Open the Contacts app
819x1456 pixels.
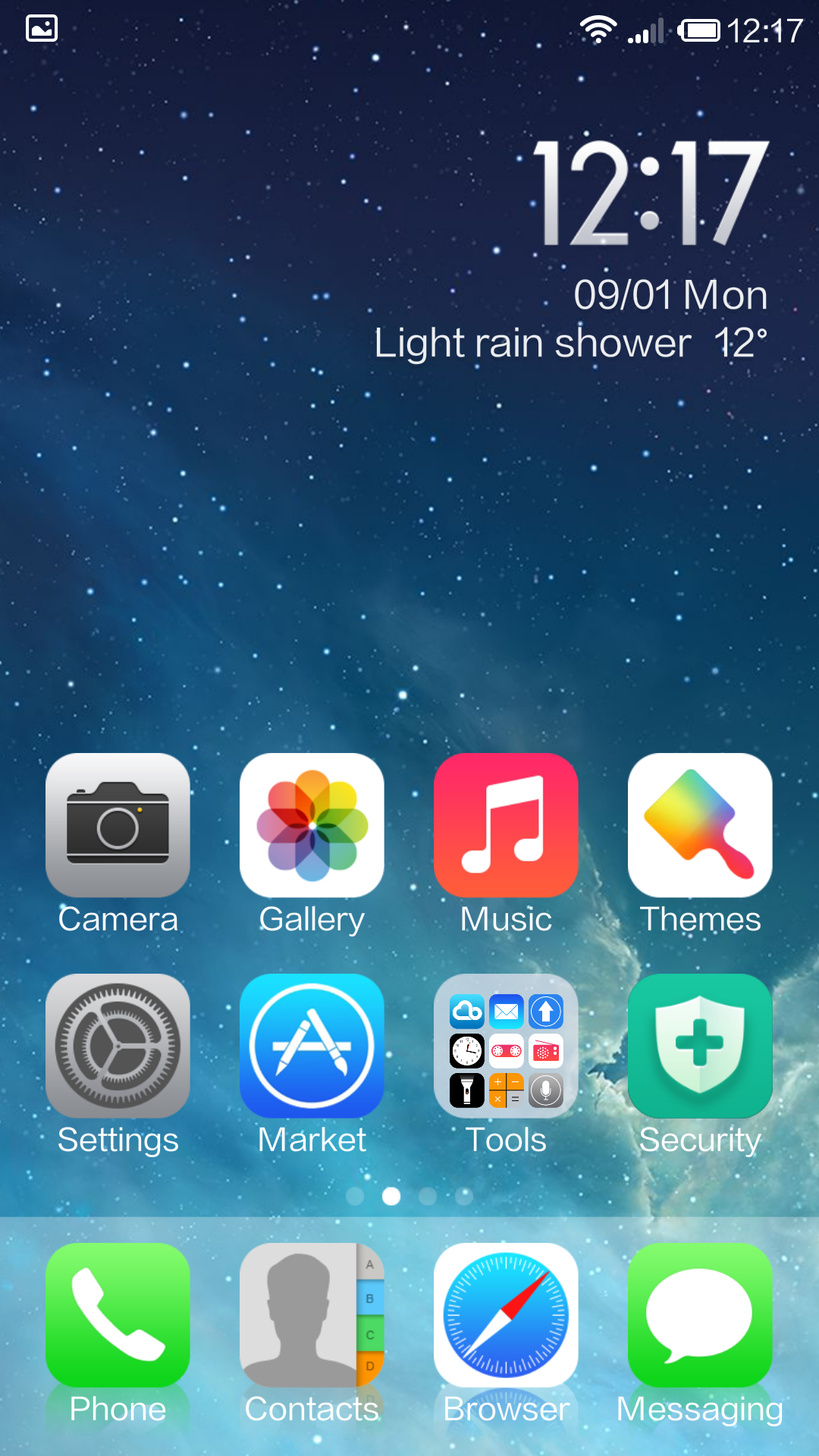pos(312,1315)
